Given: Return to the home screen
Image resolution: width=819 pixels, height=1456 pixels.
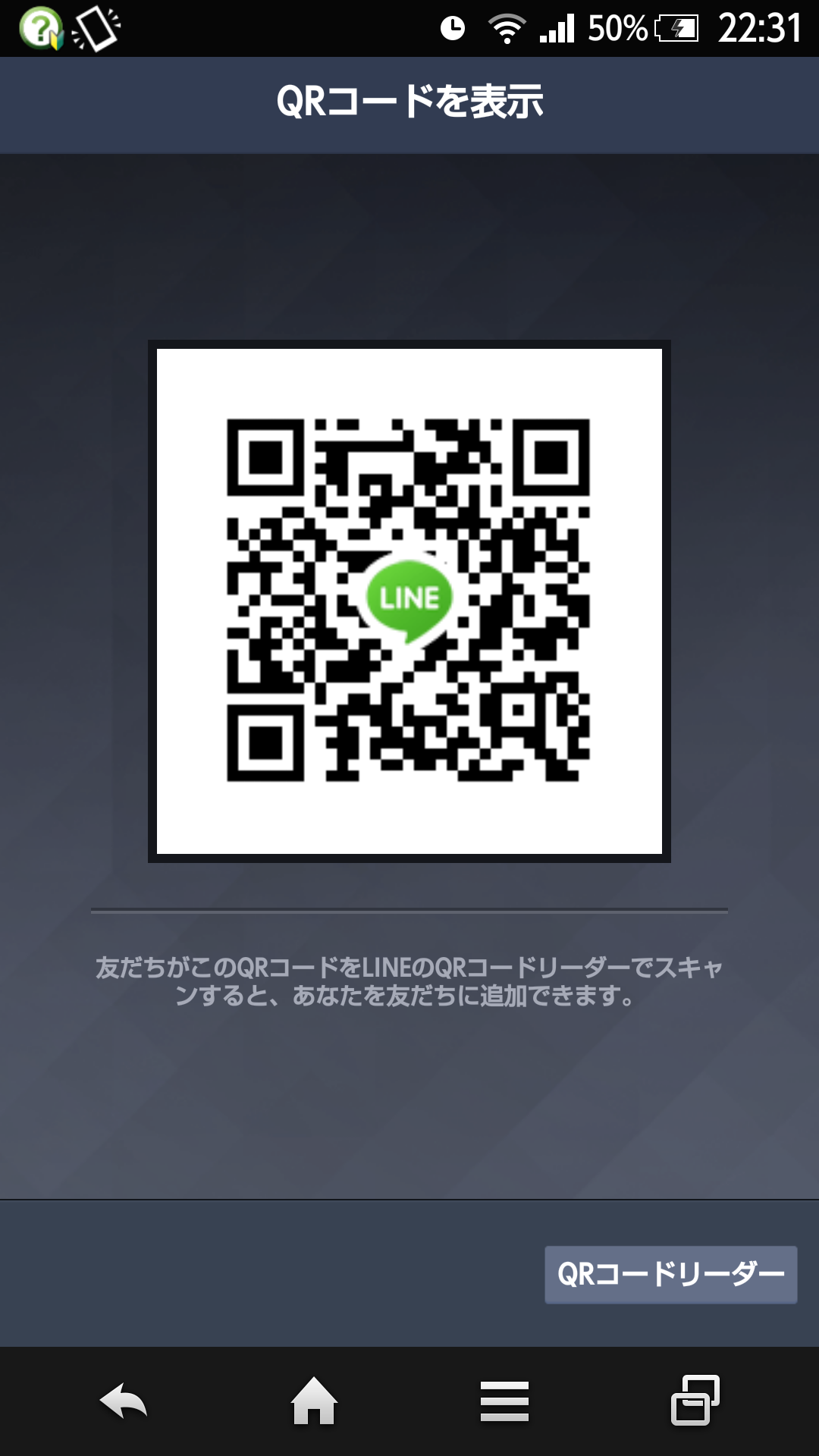Looking at the screenshot, I should (x=314, y=1401).
